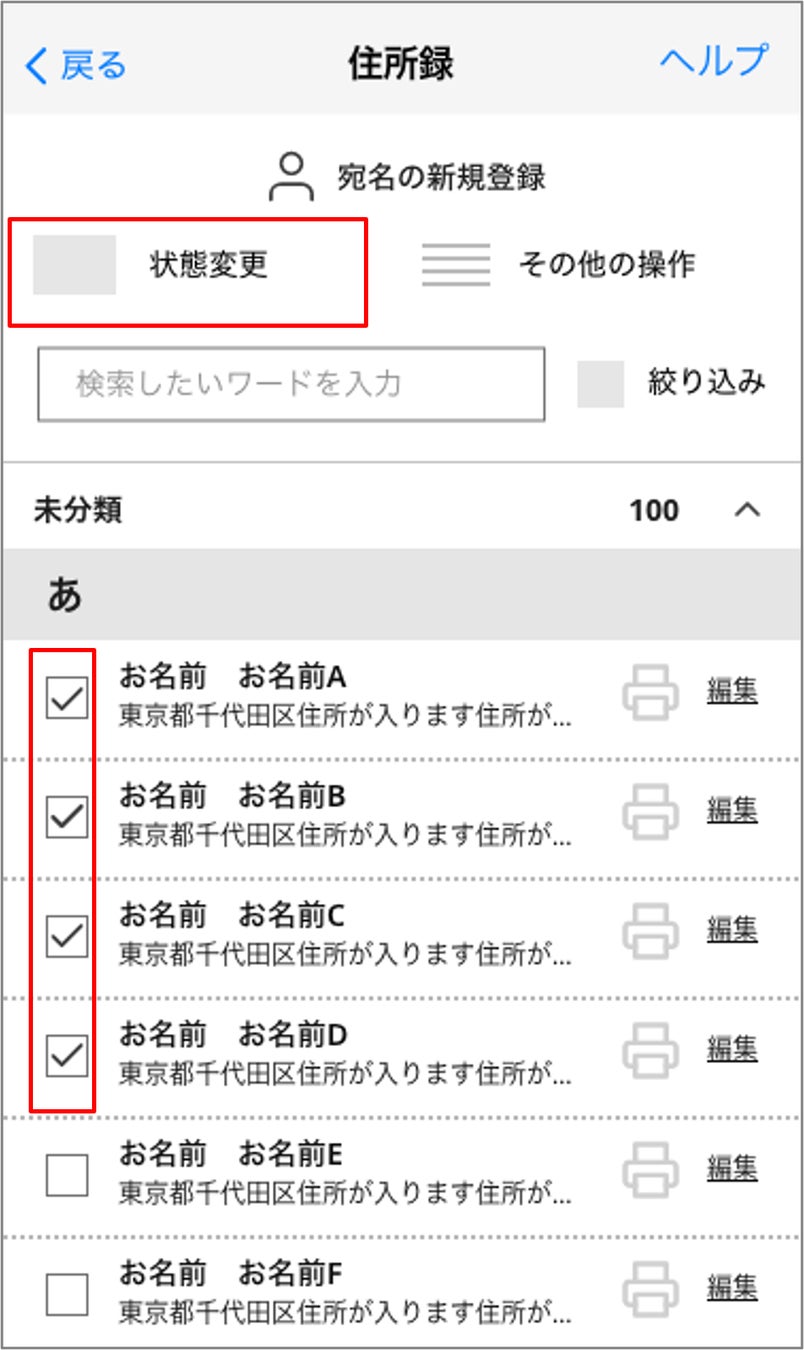Tap 編集 link for お名前D
Viewport: 804px width, 1350px height.
732,1047
